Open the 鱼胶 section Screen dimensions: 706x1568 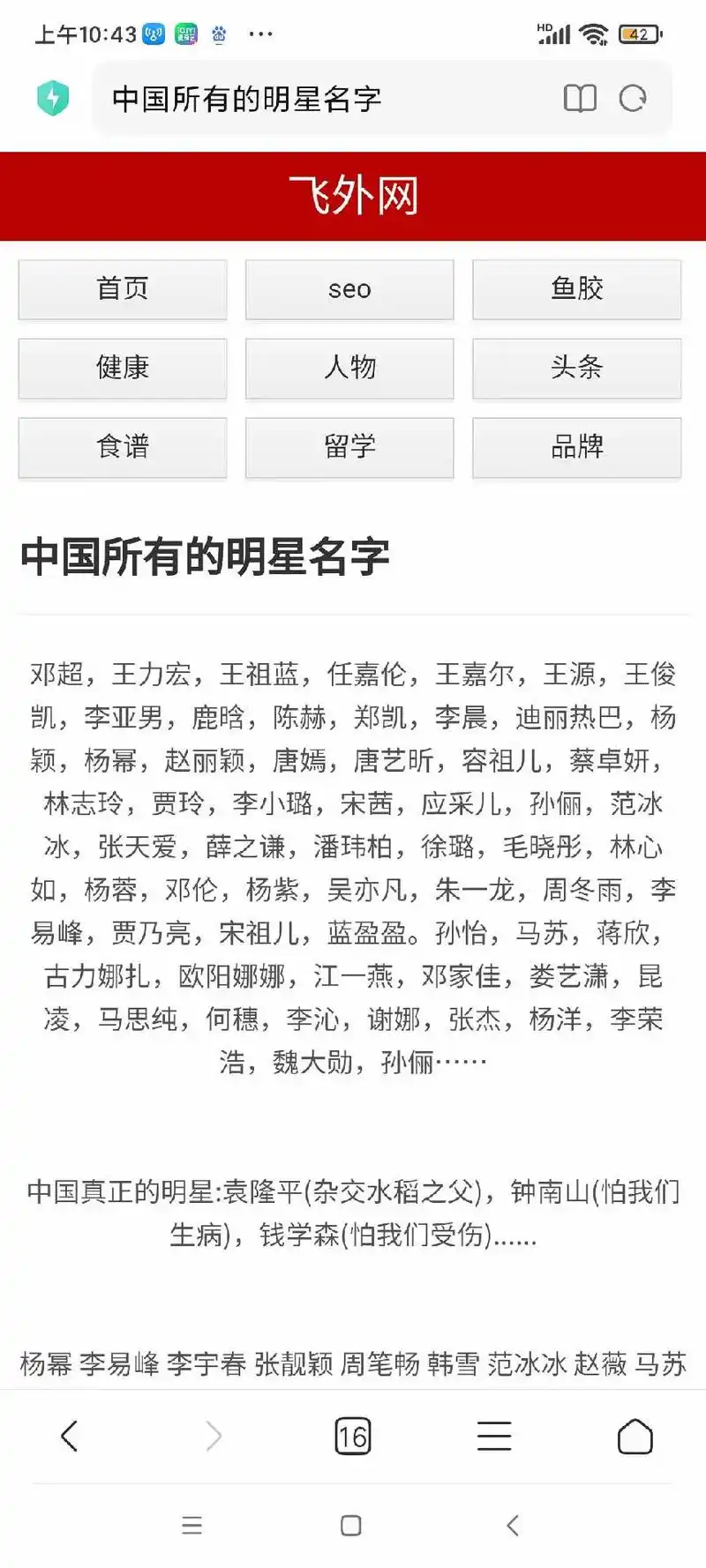point(576,289)
